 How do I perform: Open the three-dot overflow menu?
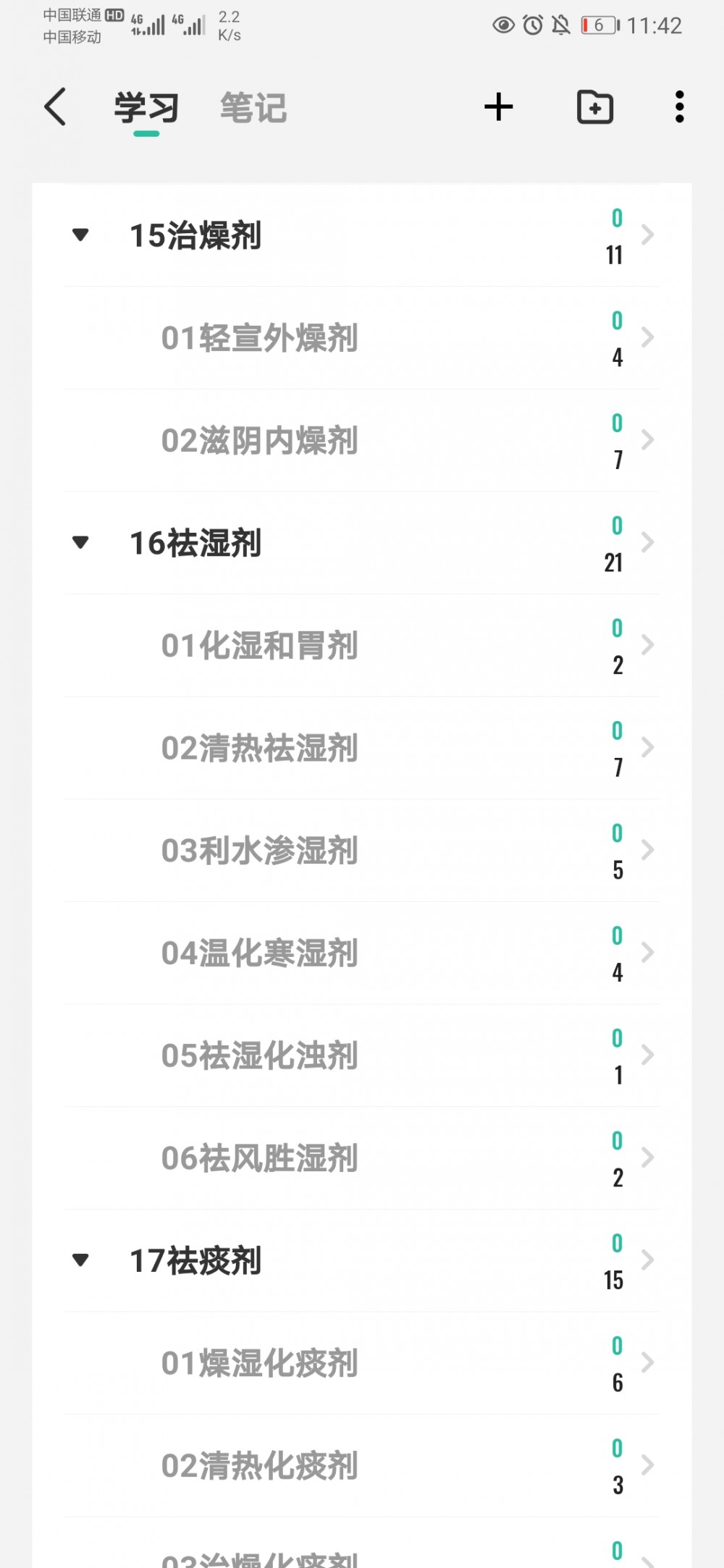[x=679, y=107]
